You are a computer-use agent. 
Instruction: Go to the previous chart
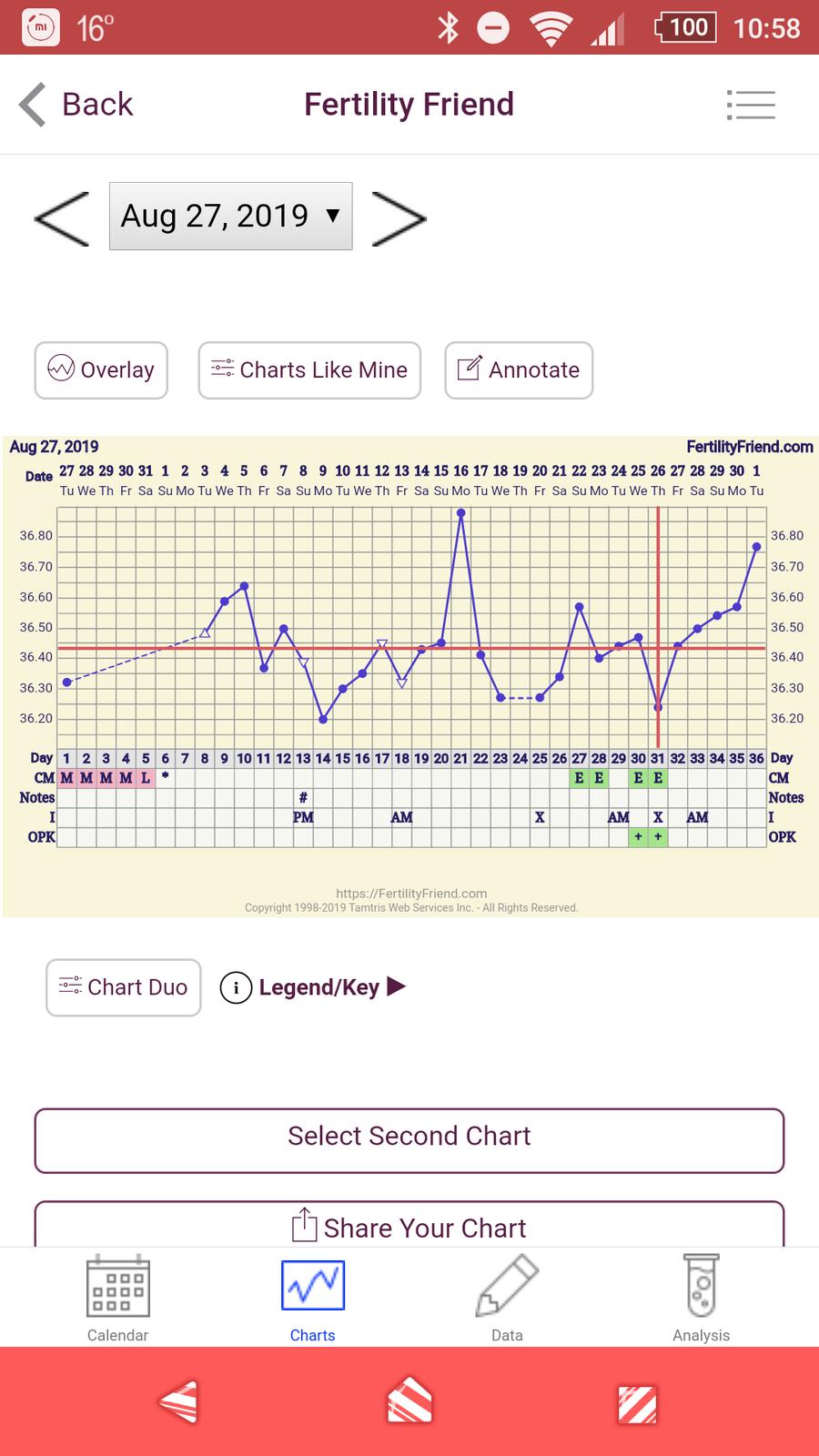click(x=62, y=218)
